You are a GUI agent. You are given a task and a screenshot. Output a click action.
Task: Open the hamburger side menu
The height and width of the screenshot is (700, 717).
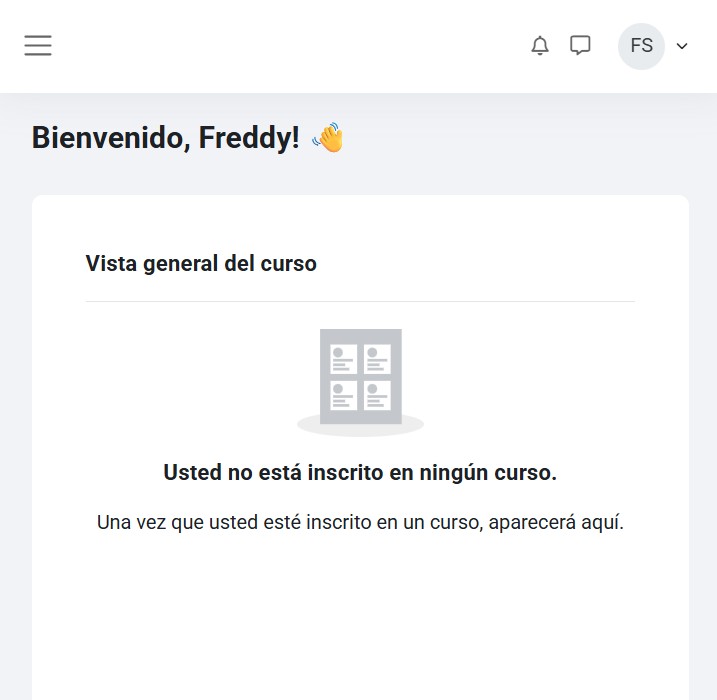pos(38,46)
